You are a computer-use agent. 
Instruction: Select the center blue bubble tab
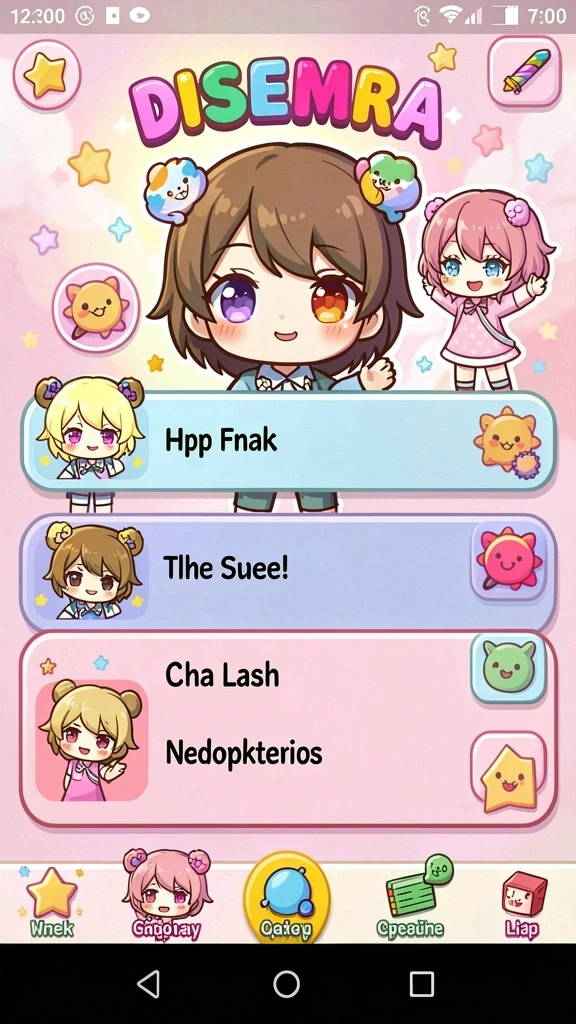(x=286, y=897)
